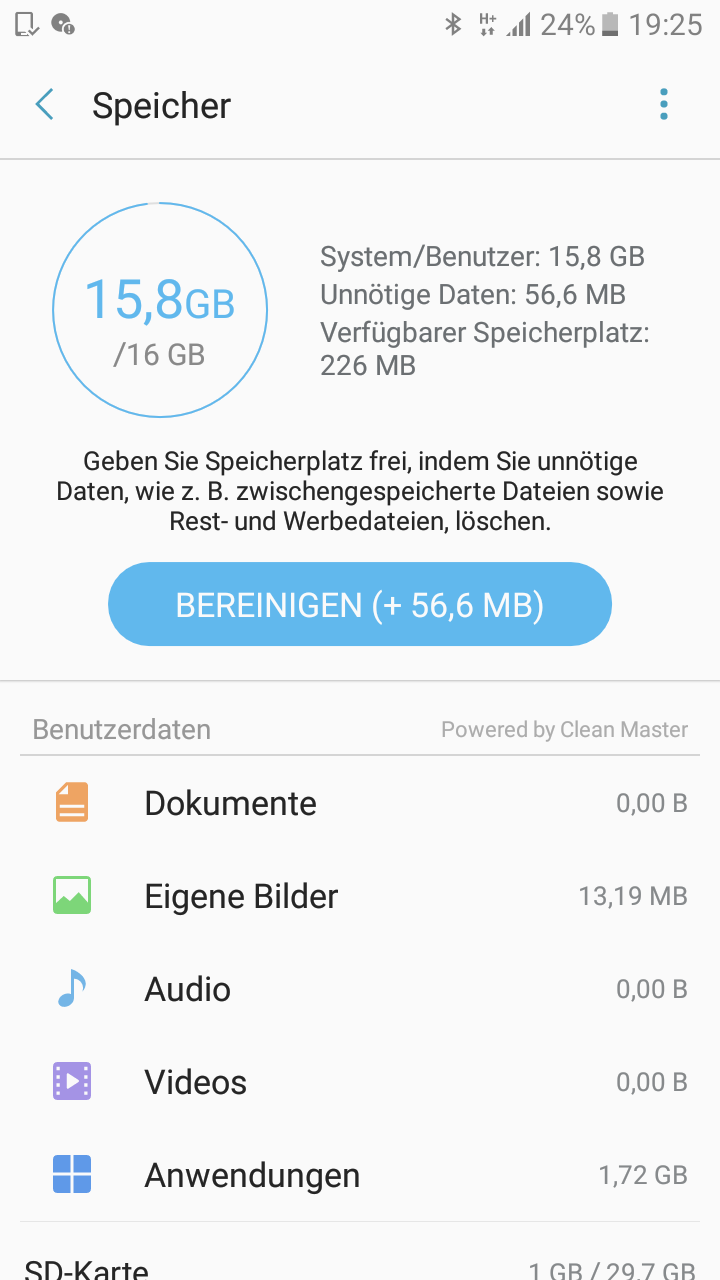Tap the circular storage usage gauge

[160, 309]
